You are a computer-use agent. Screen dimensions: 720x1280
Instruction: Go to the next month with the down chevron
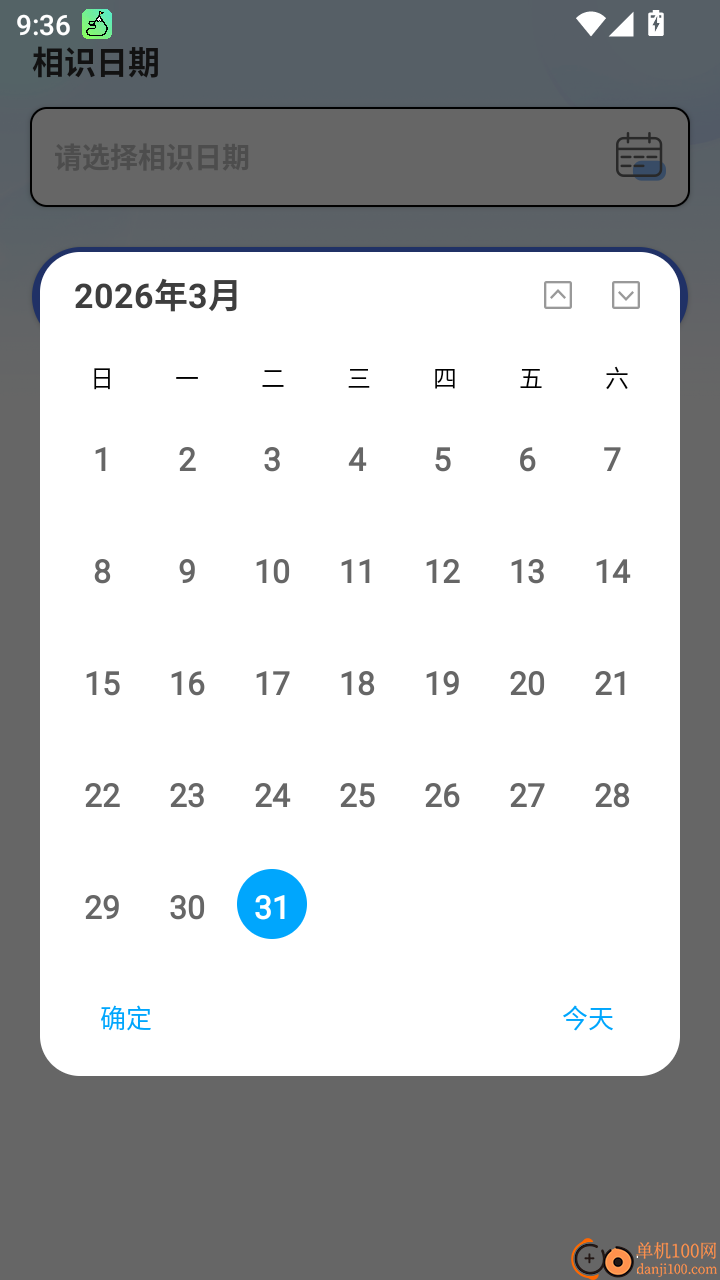626,295
